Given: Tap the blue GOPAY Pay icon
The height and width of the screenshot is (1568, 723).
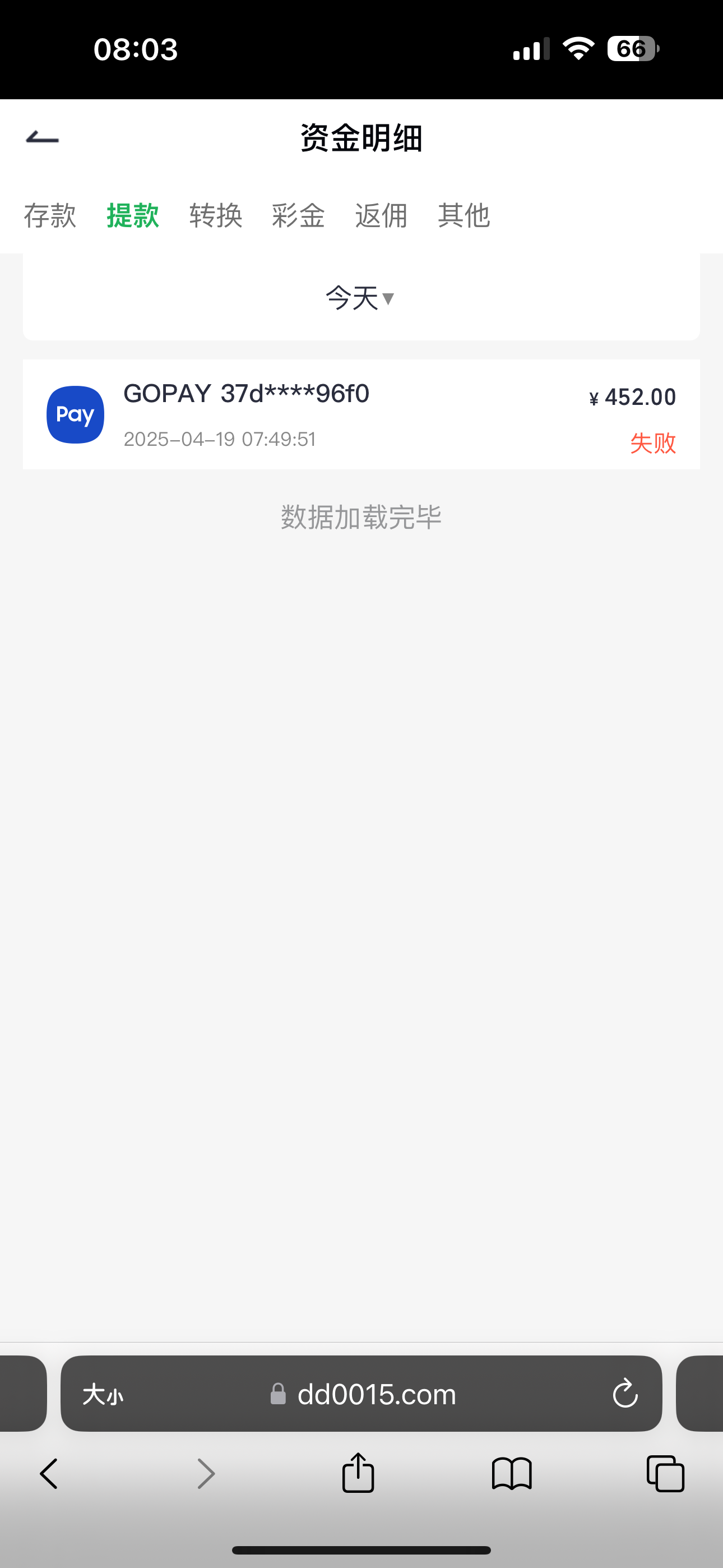Looking at the screenshot, I should pos(75,414).
